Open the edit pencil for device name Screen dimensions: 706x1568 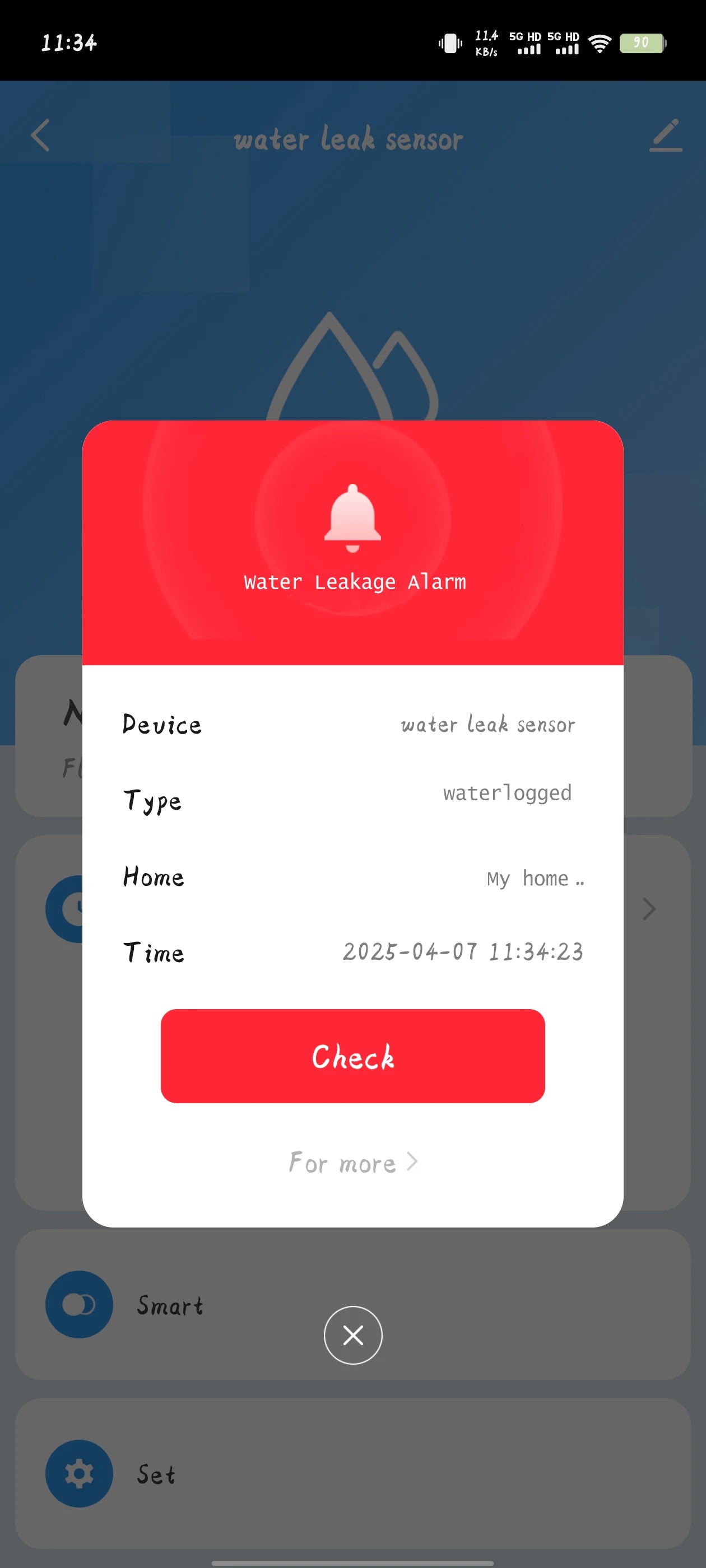pyautogui.click(x=666, y=135)
